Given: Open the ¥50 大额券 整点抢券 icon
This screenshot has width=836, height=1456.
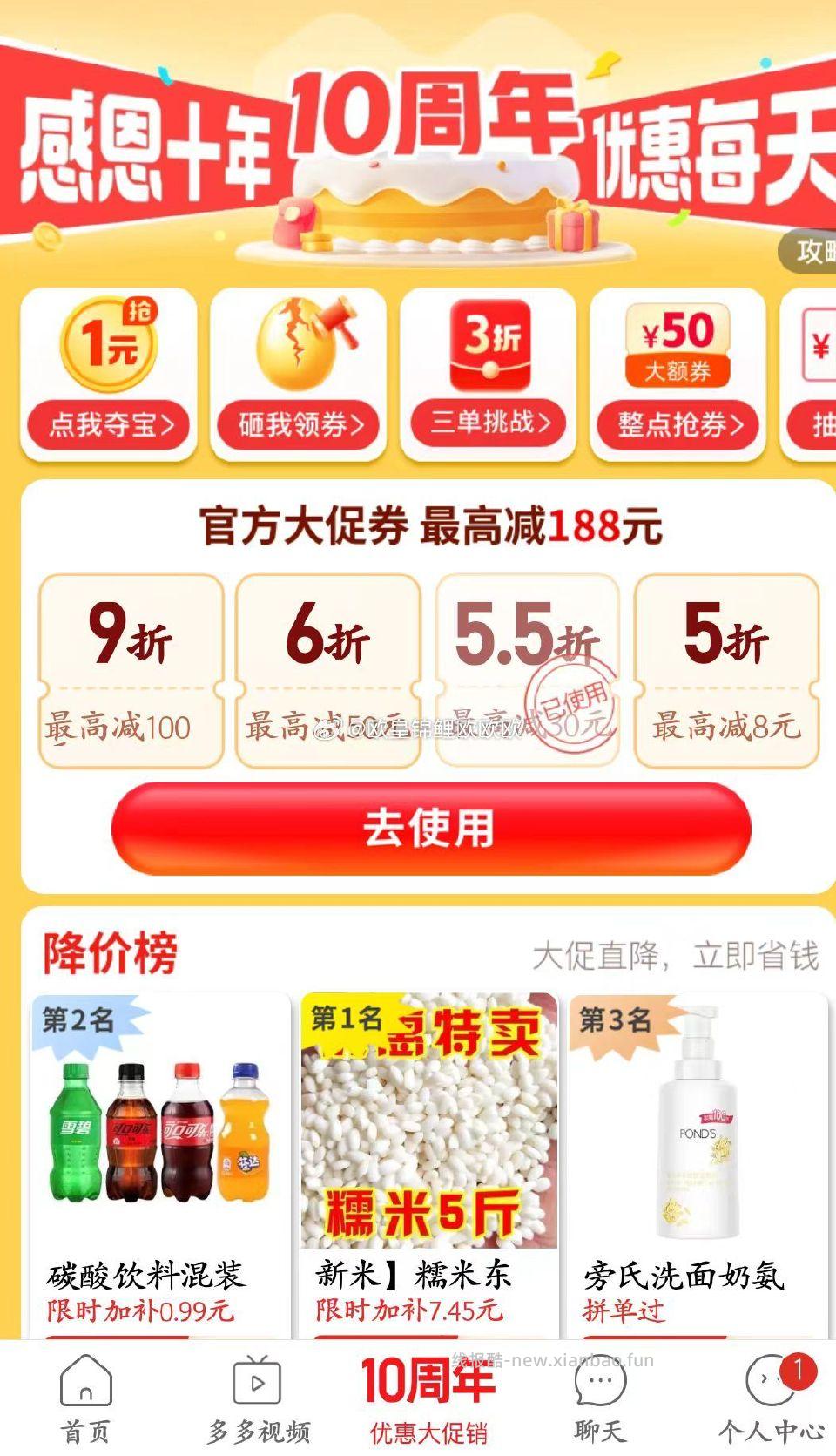Looking at the screenshot, I should click(678, 375).
